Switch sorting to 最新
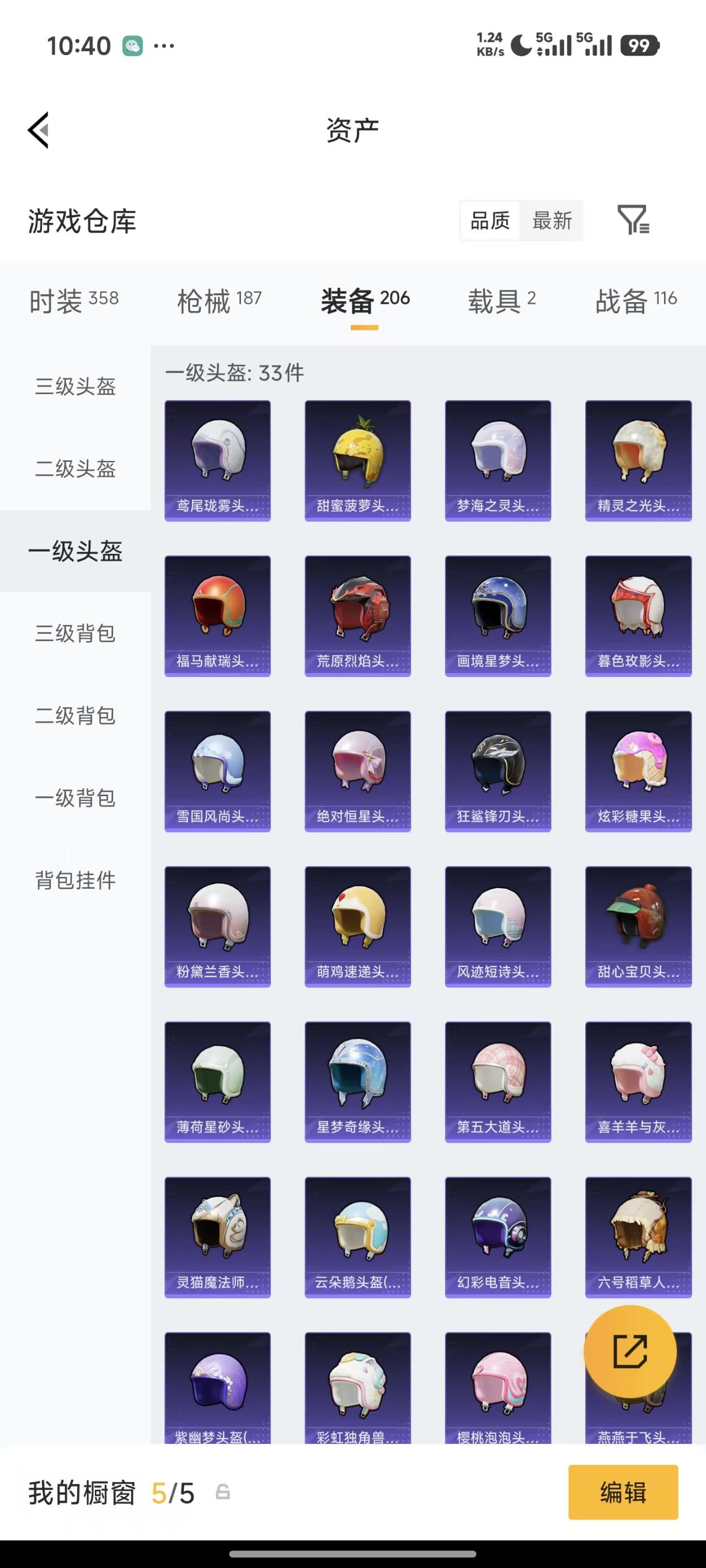This screenshot has width=706, height=1568. 551,221
